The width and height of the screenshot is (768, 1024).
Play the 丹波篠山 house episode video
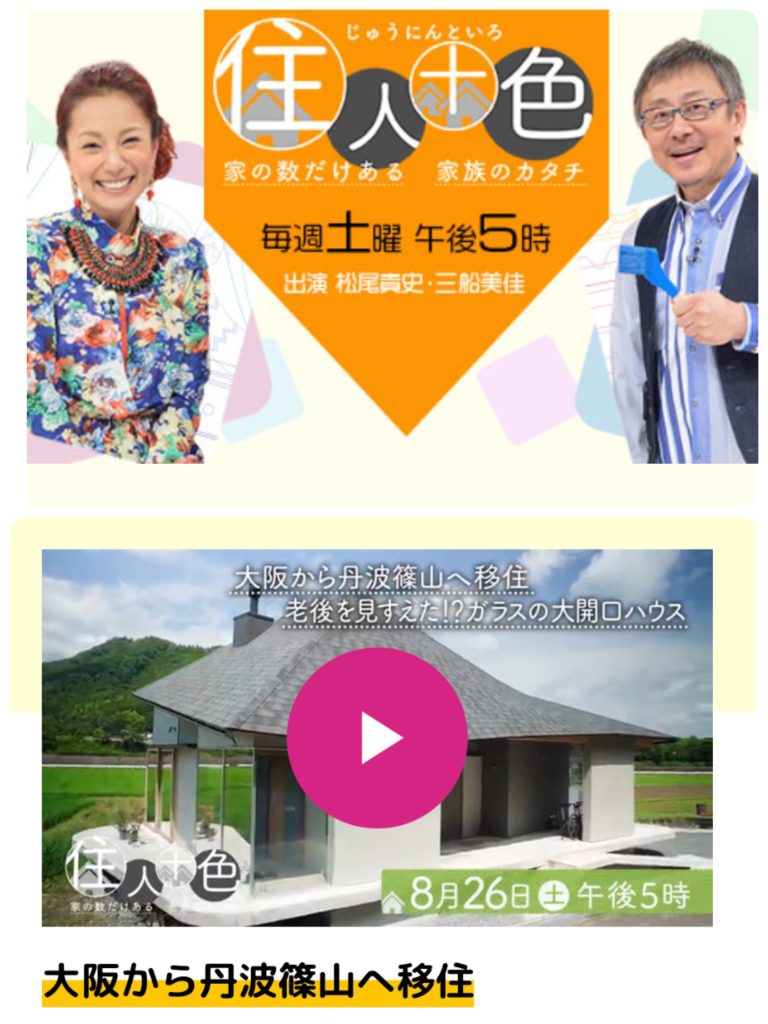coord(377,738)
